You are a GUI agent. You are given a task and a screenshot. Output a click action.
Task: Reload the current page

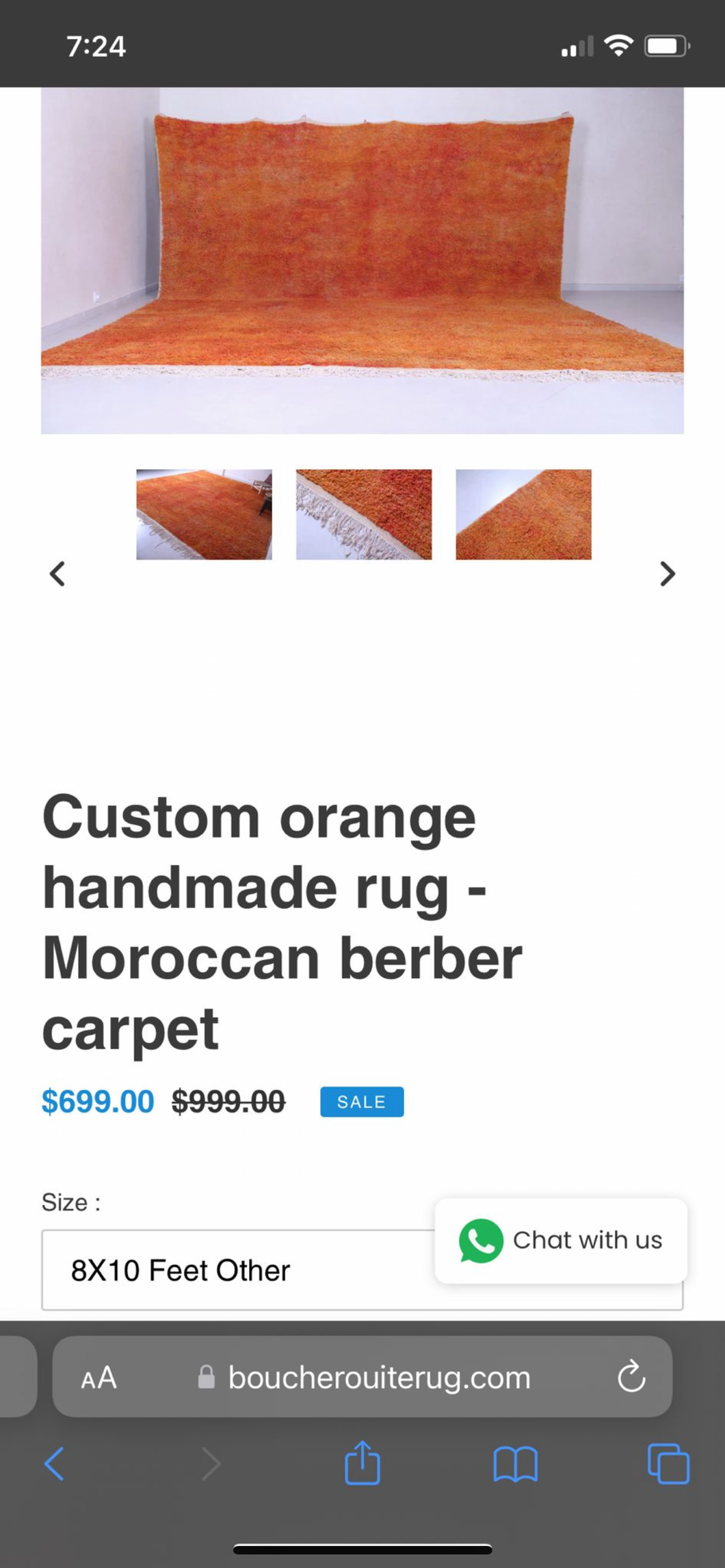[631, 1377]
